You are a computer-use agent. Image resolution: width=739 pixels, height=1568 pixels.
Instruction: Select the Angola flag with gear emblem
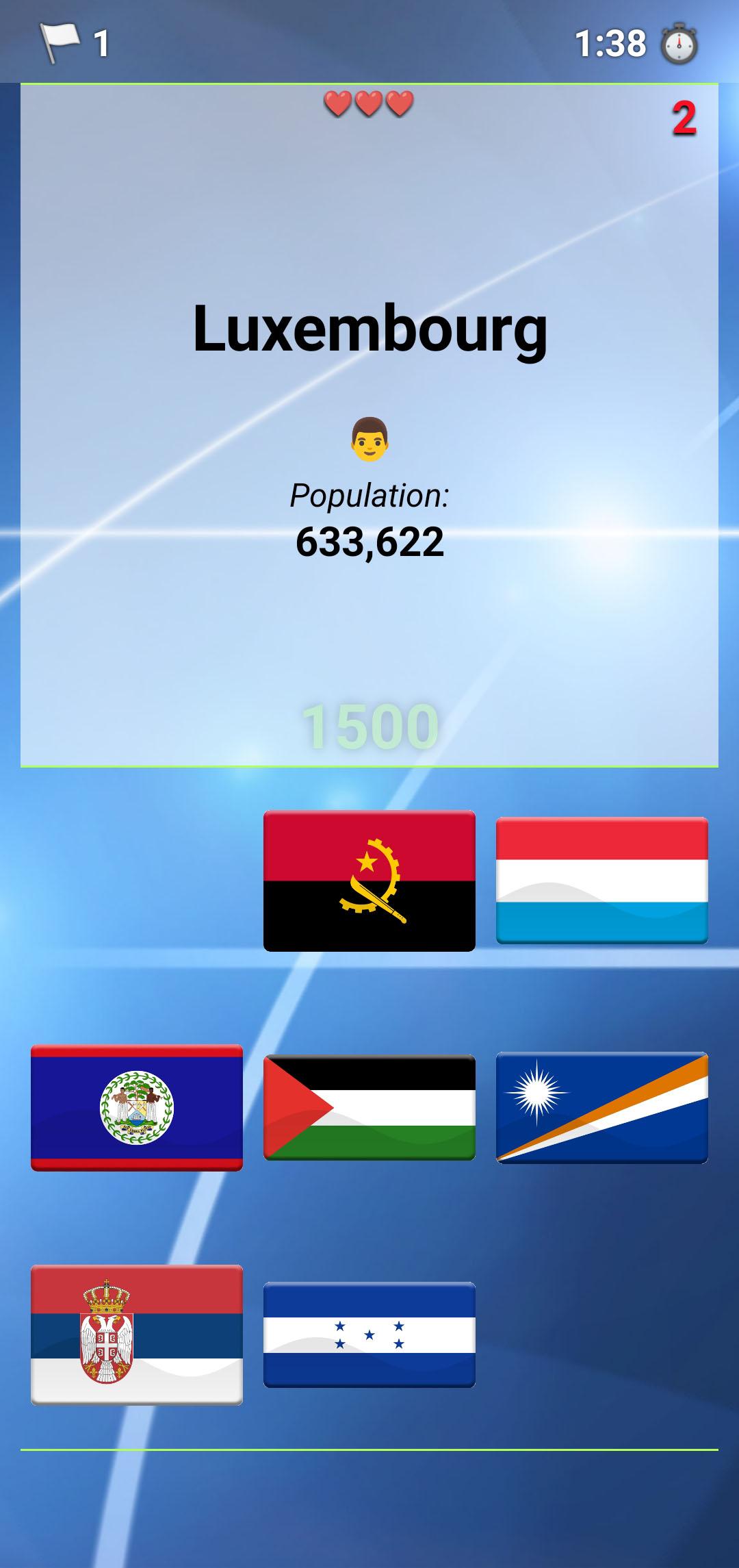[369, 881]
